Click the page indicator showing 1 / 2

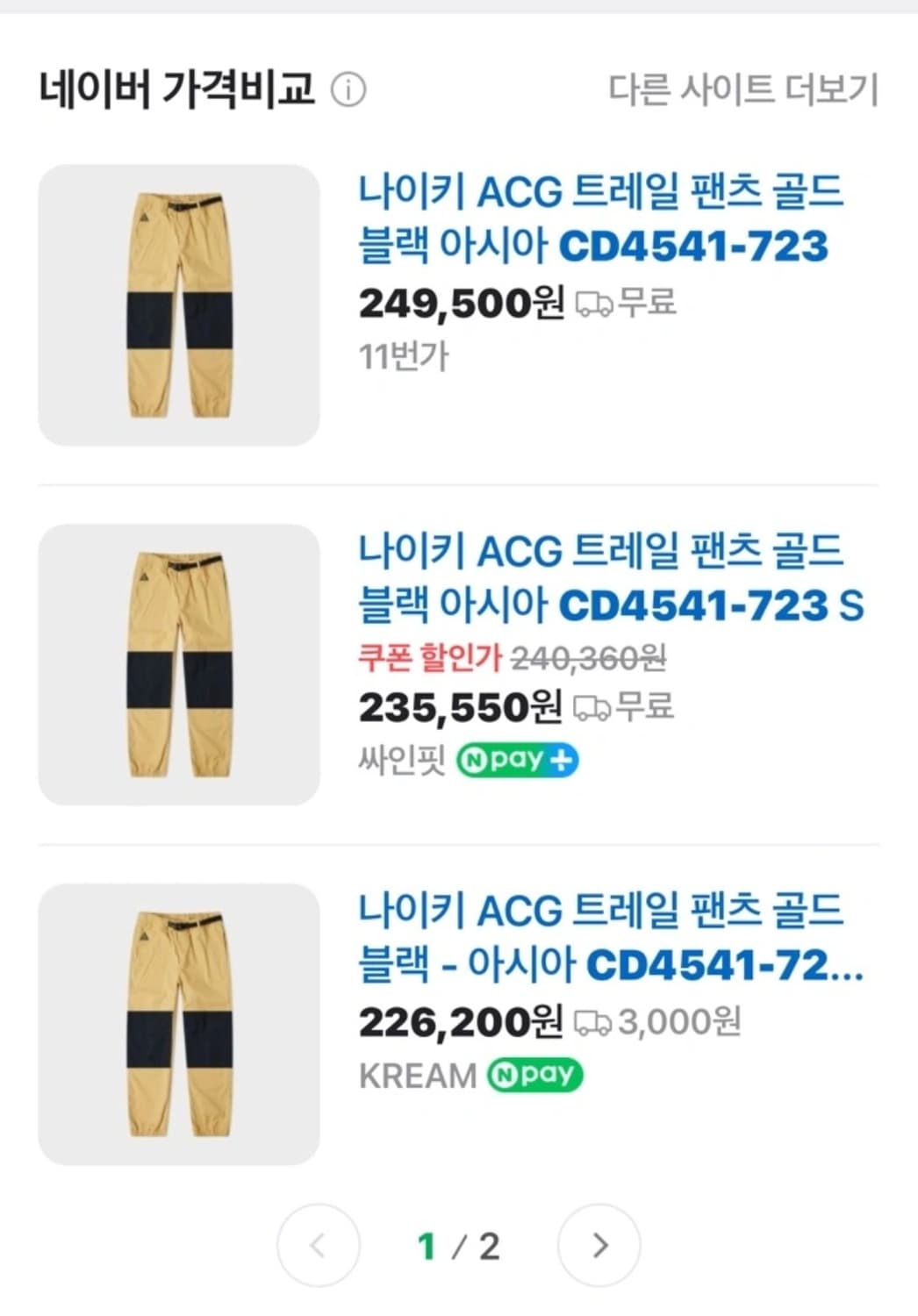pos(459,1243)
